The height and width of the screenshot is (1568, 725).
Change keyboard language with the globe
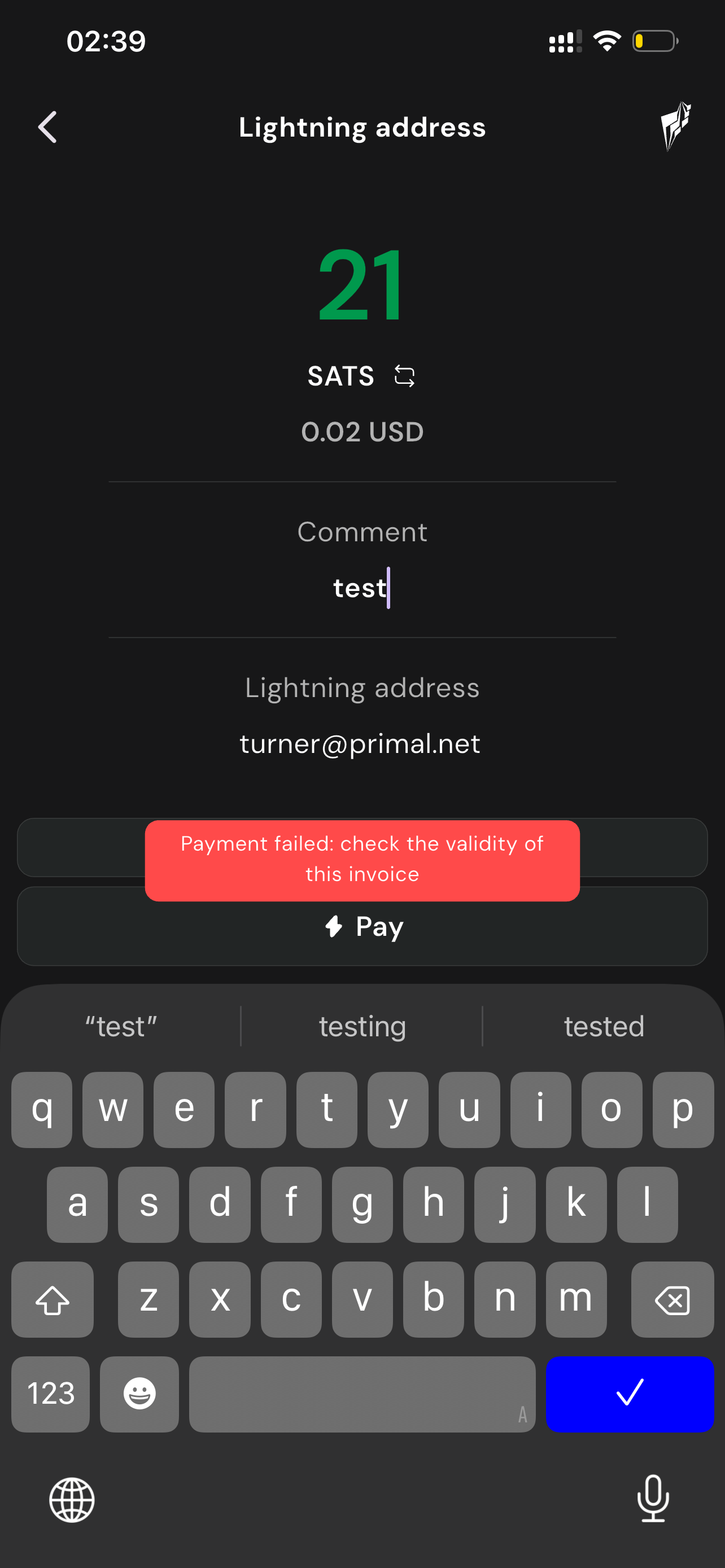[x=72, y=1500]
